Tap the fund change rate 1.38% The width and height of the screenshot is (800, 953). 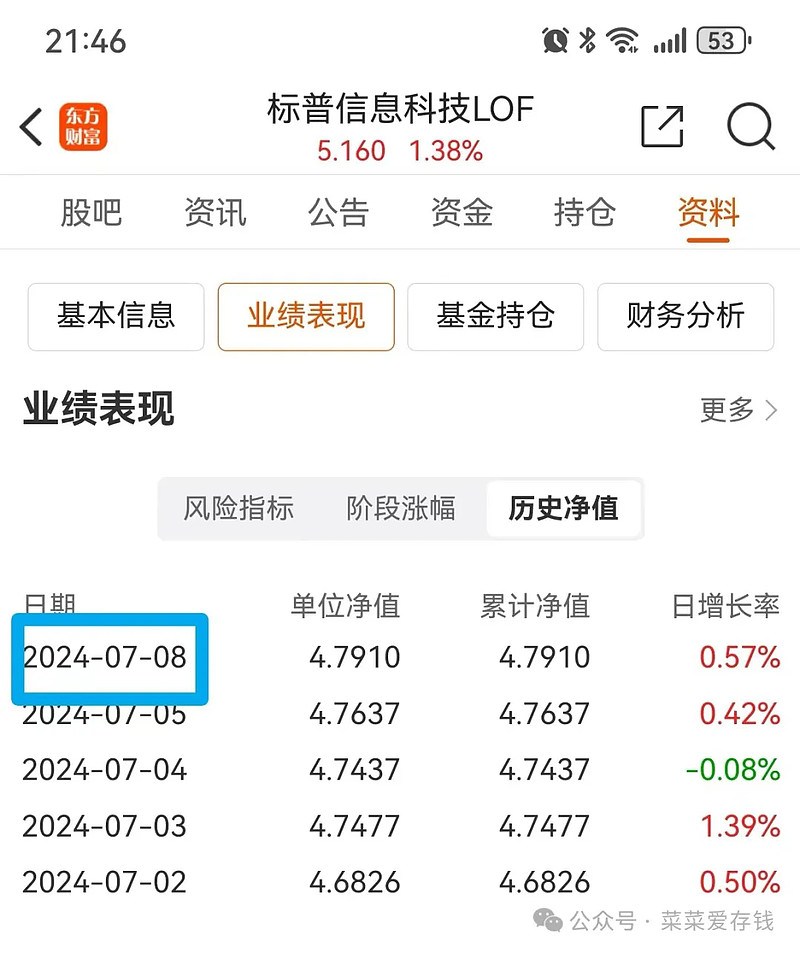(x=447, y=150)
